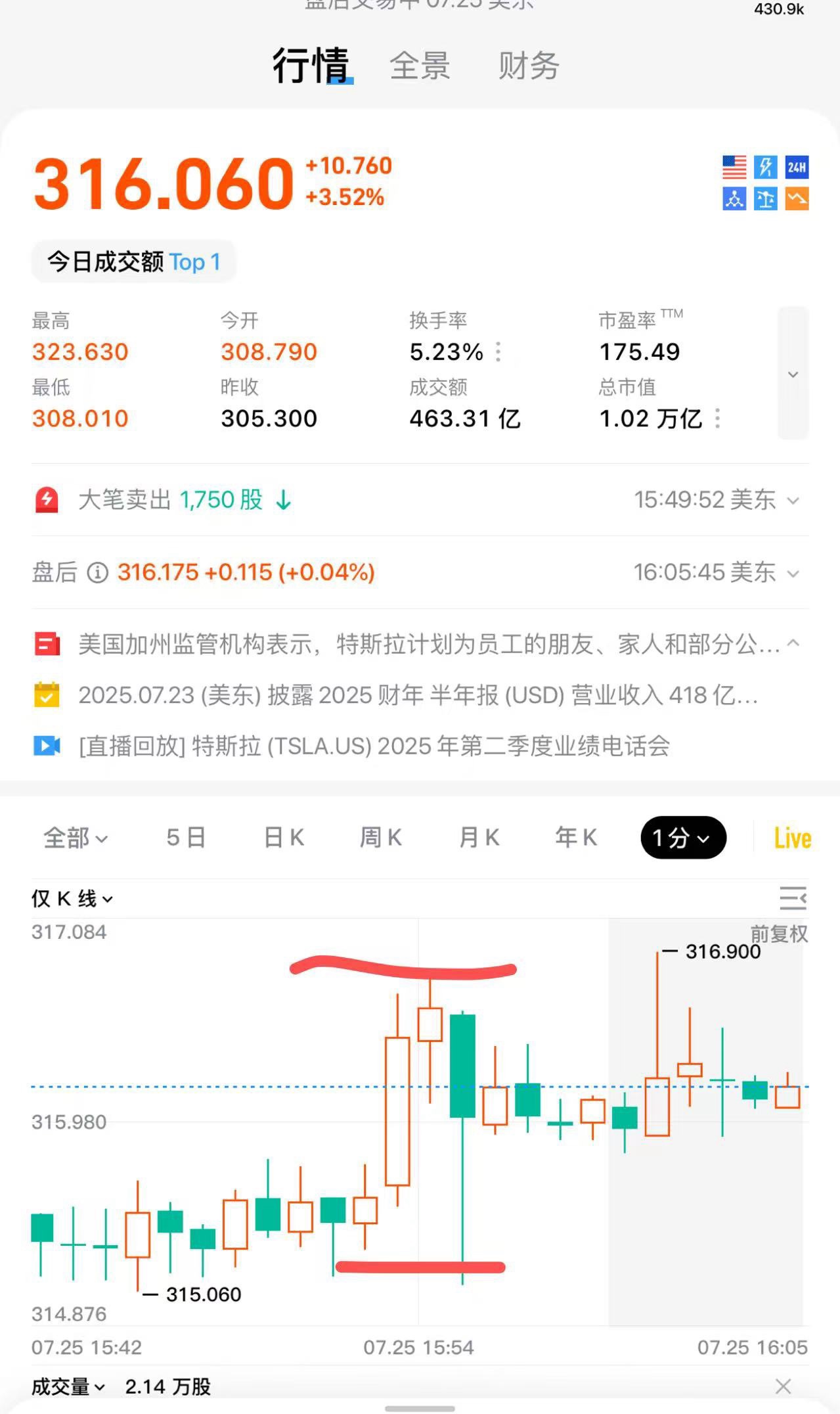840x1414 pixels.
Task: Switch chart to 日K
Action: click(284, 838)
